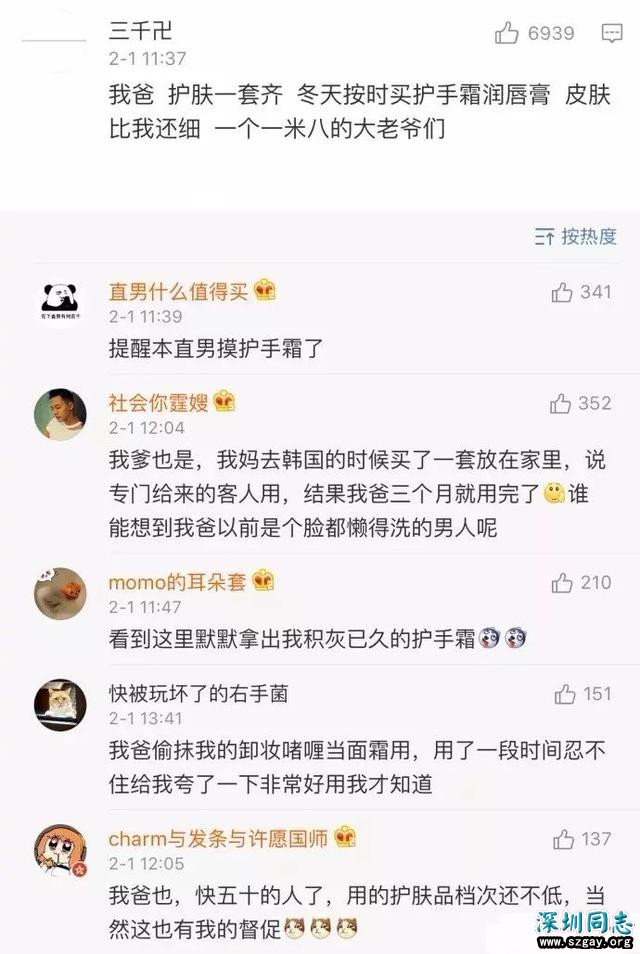Visit the profile of username charm与发条与许愿国师

pos(219,837)
